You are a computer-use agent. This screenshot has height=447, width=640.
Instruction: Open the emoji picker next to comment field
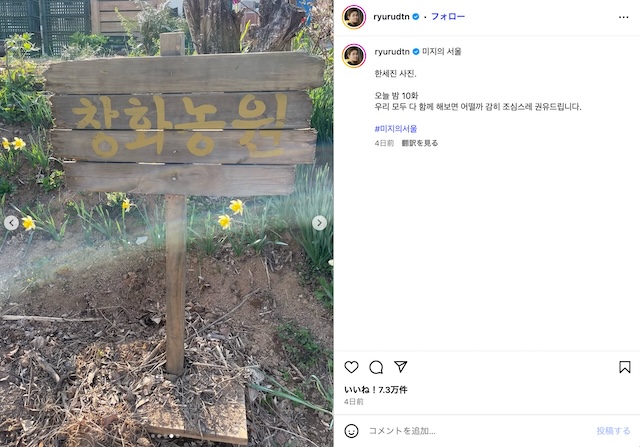click(x=352, y=431)
